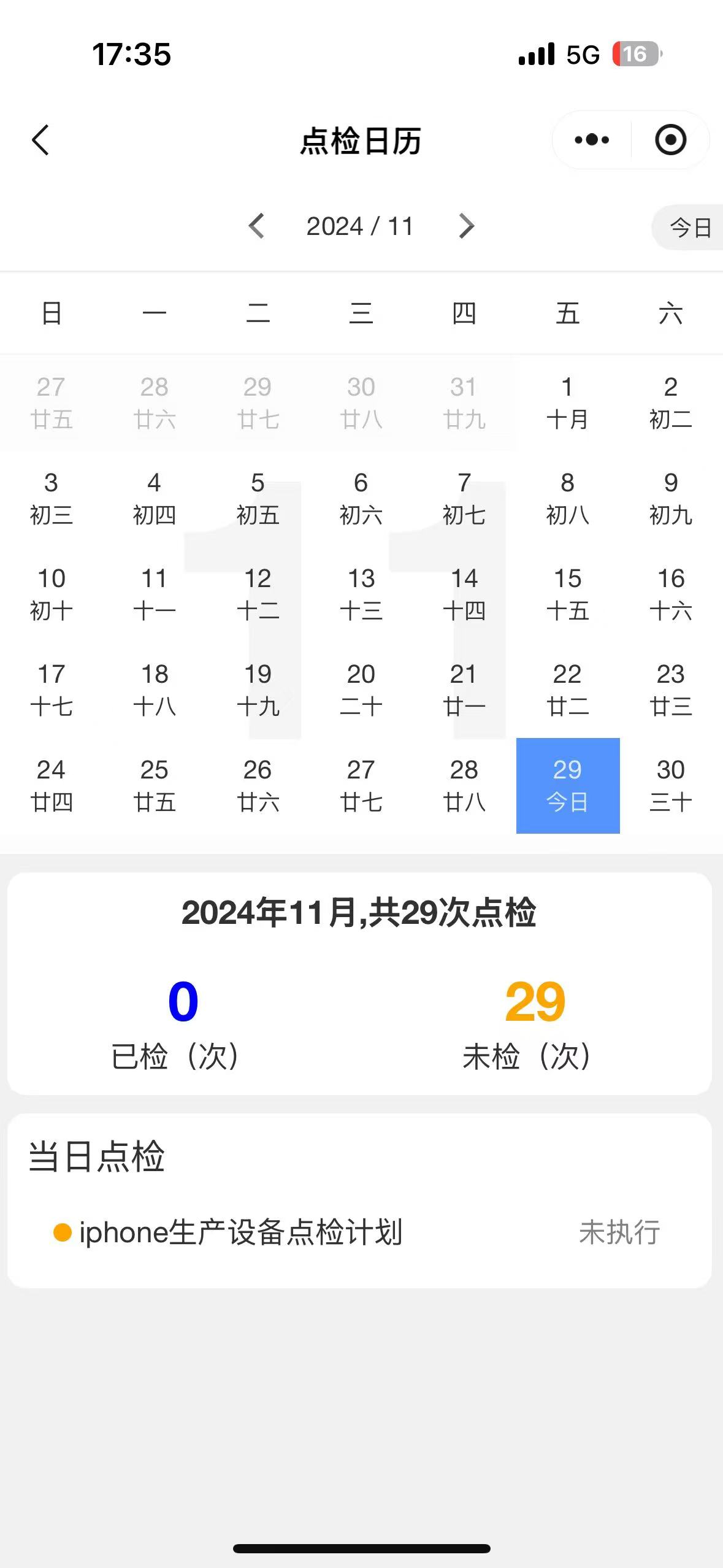Jump to today with 今日 button
723x1568 pixels.
(689, 228)
